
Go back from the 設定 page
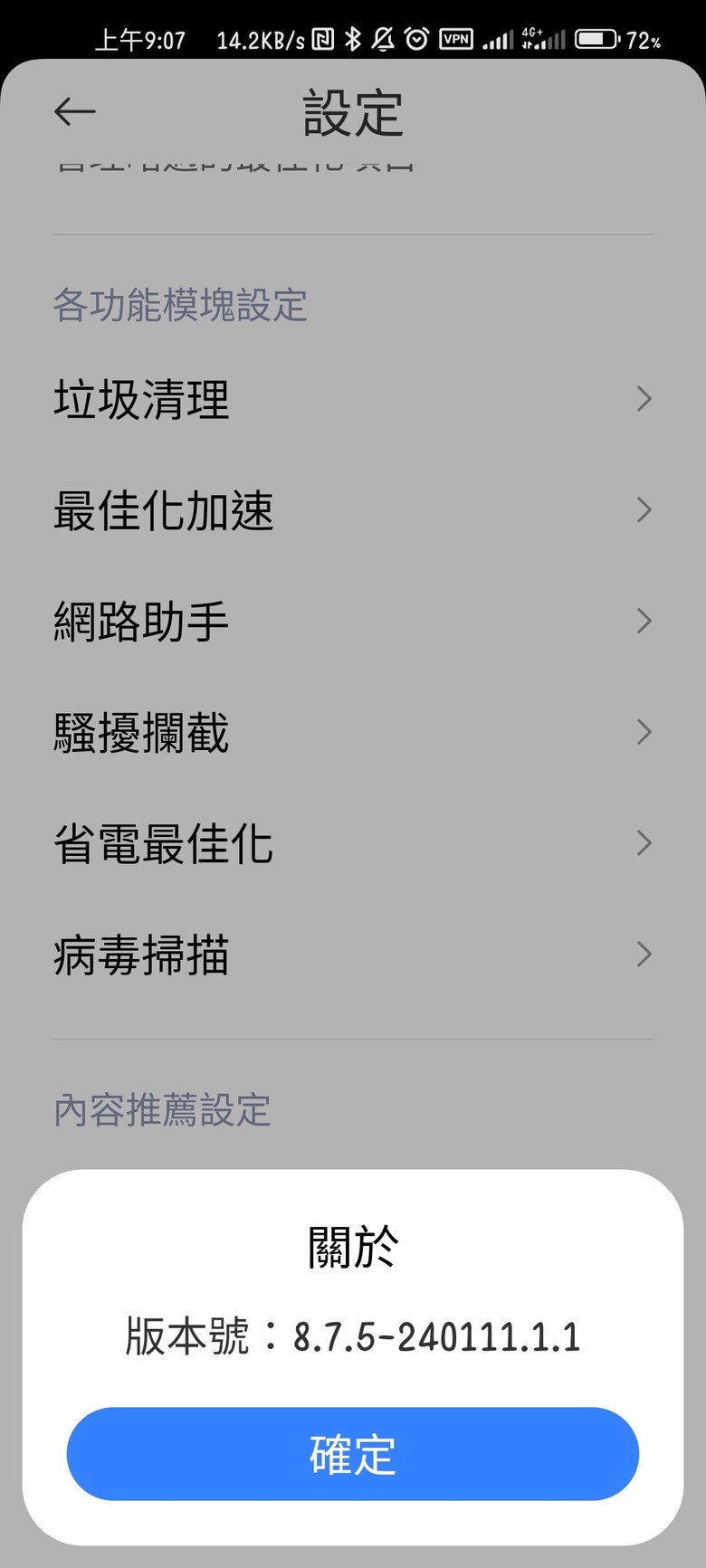pyautogui.click(x=74, y=111)
